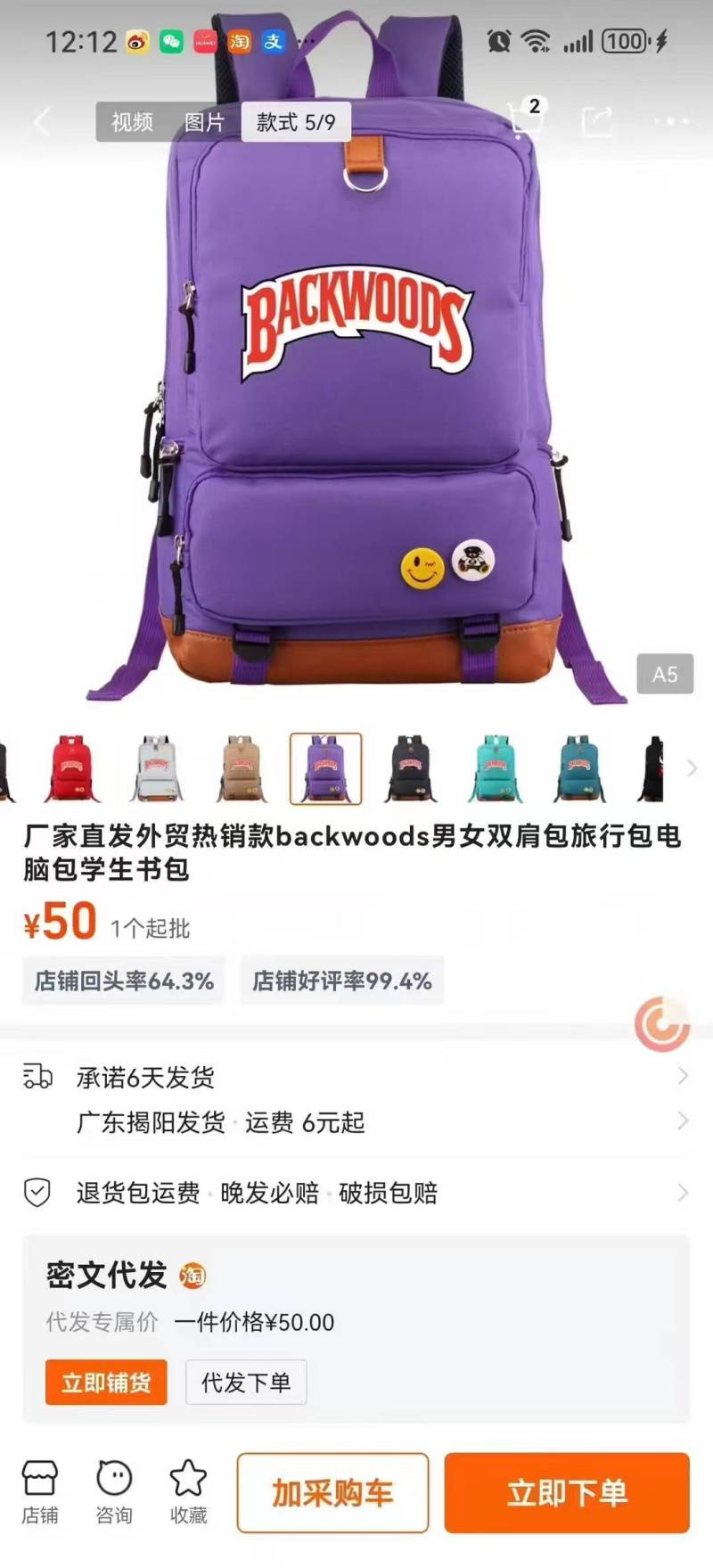This screenshot has height=1568, width=713.
Task: Open the 承诺6天发货 shipping details row
Action: pos(356,1077)
